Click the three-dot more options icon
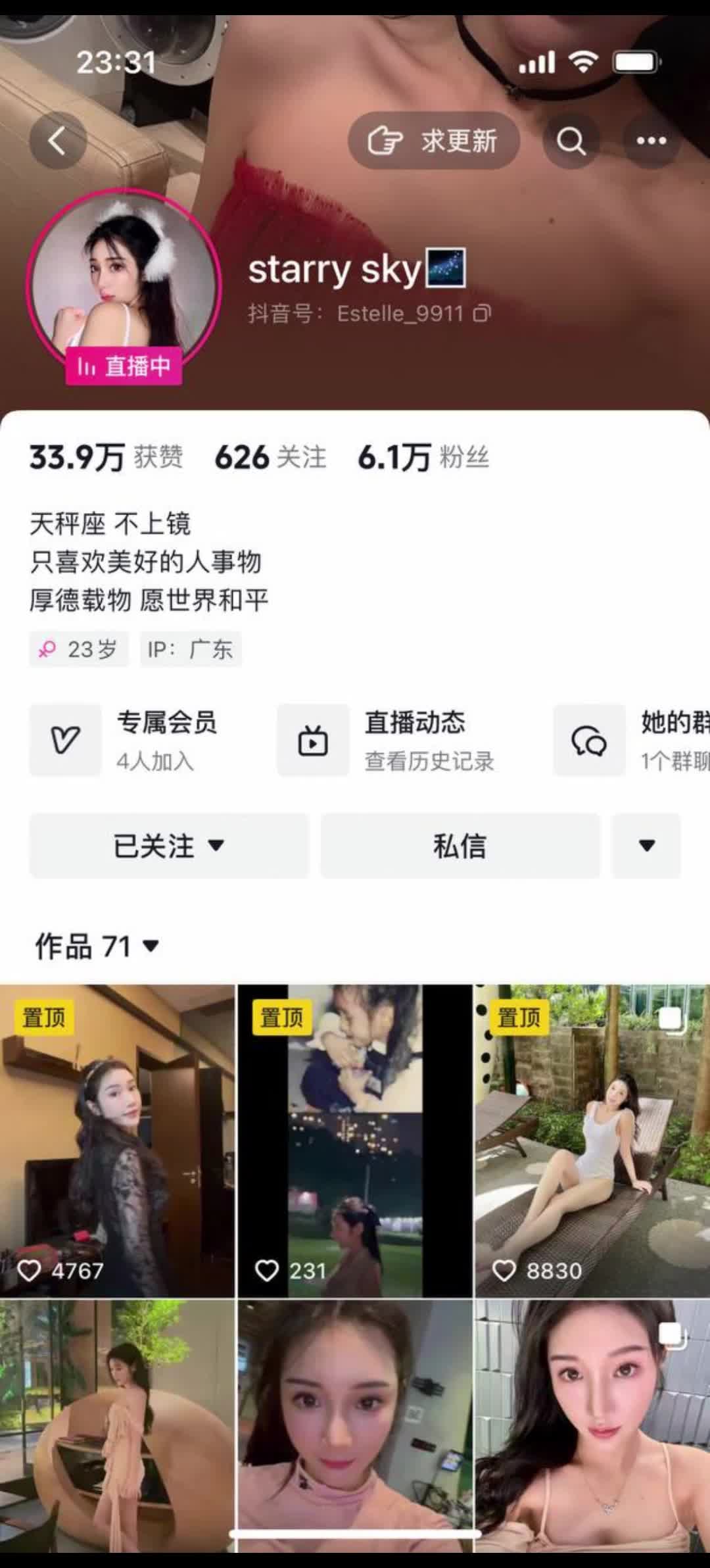 tap(651, 140)
